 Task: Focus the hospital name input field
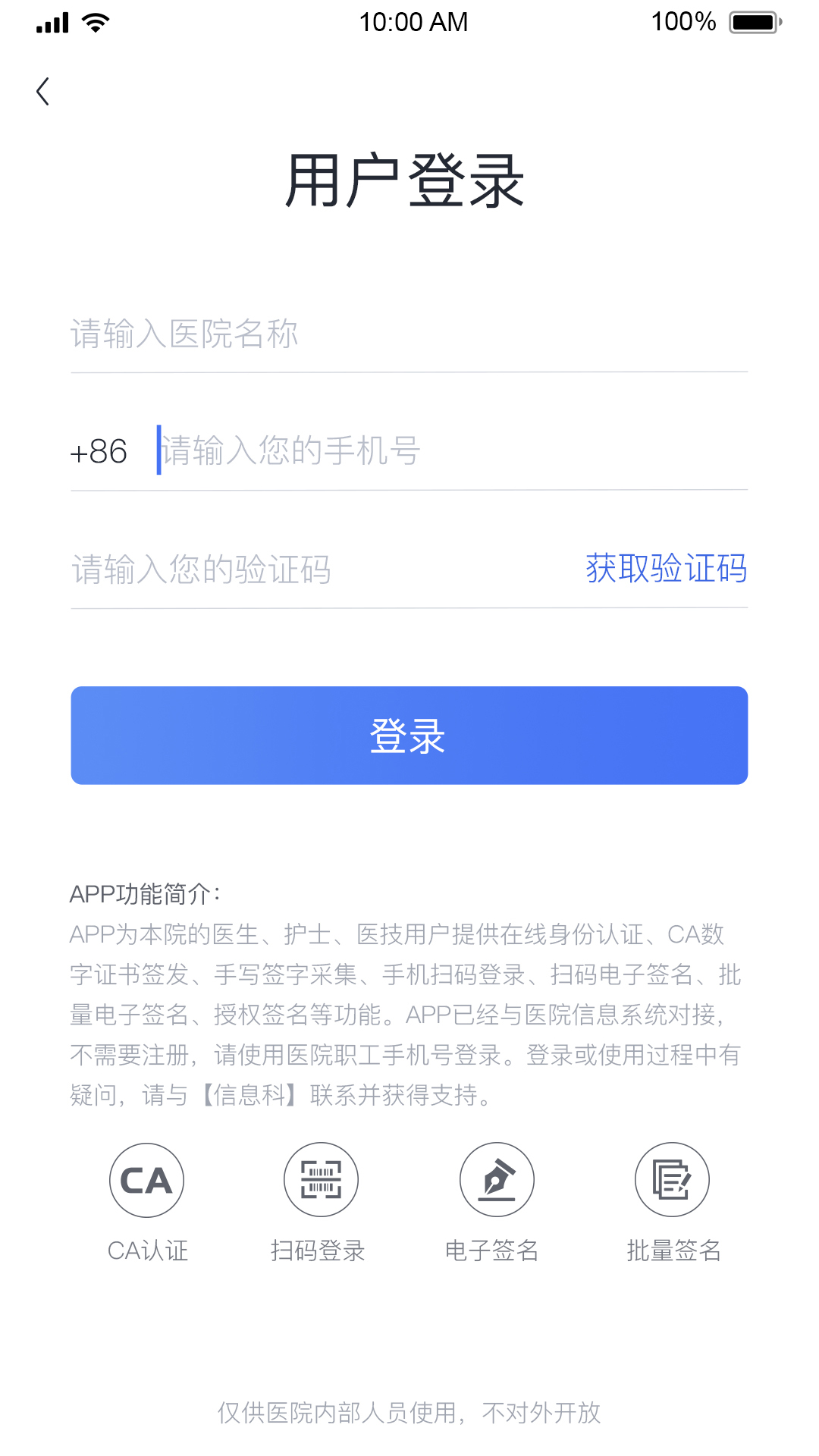(x=408, y=334)
